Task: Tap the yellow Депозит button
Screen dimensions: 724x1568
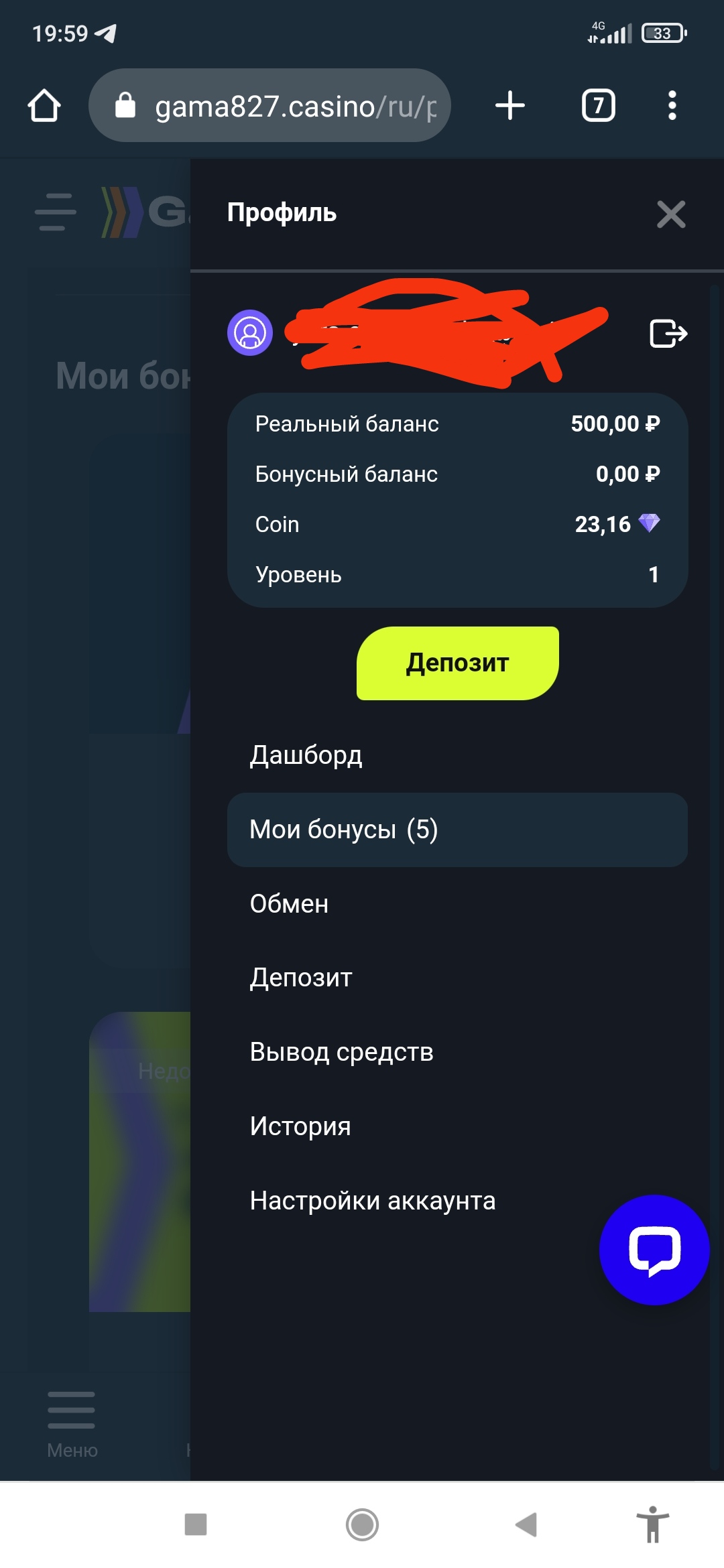Action: (457, 663)
